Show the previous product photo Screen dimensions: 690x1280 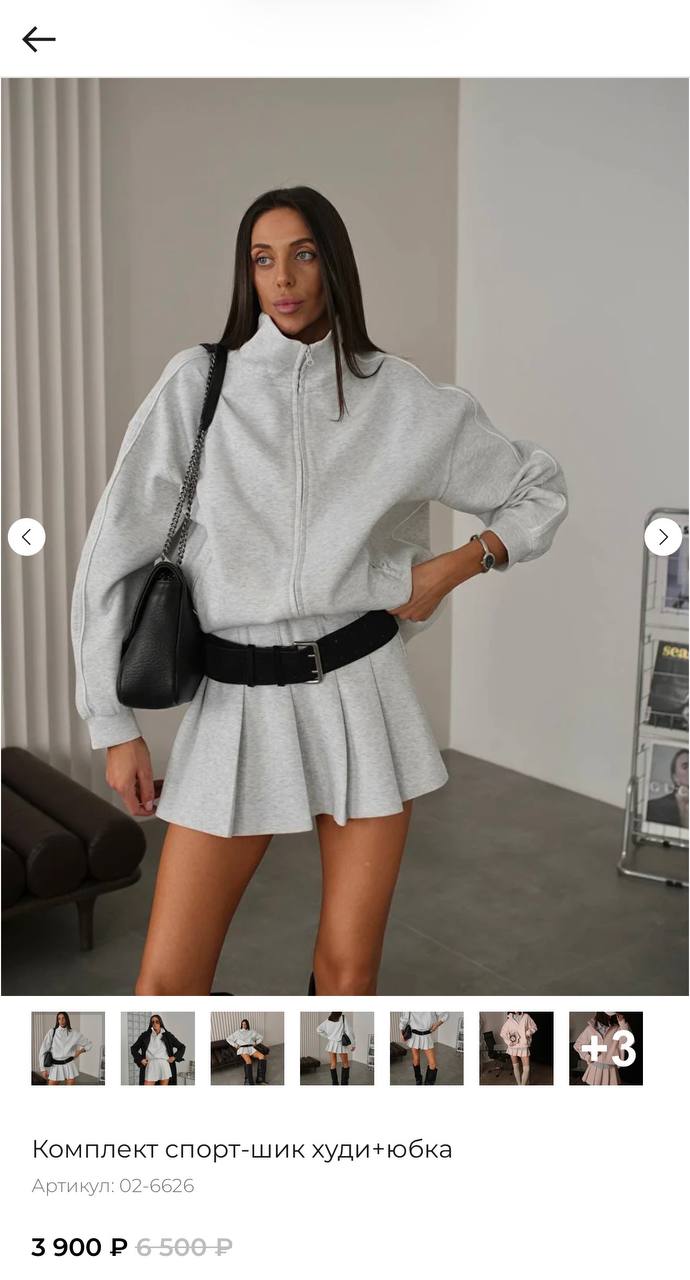pyautogui.click(x=27, y=537)
